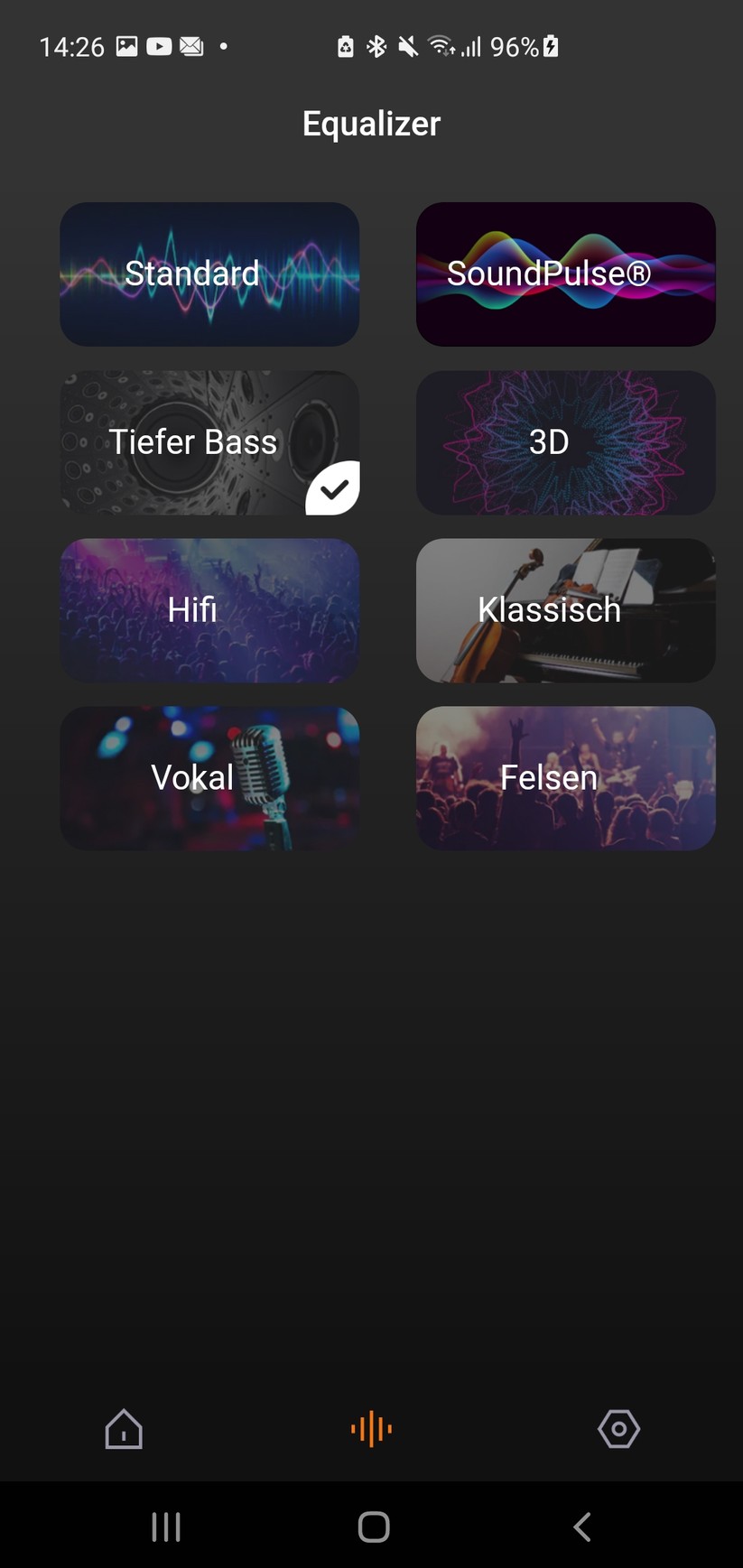Switch to the Hifi preset
Screen dimensions: 743x1568
[x=209, y=610]
